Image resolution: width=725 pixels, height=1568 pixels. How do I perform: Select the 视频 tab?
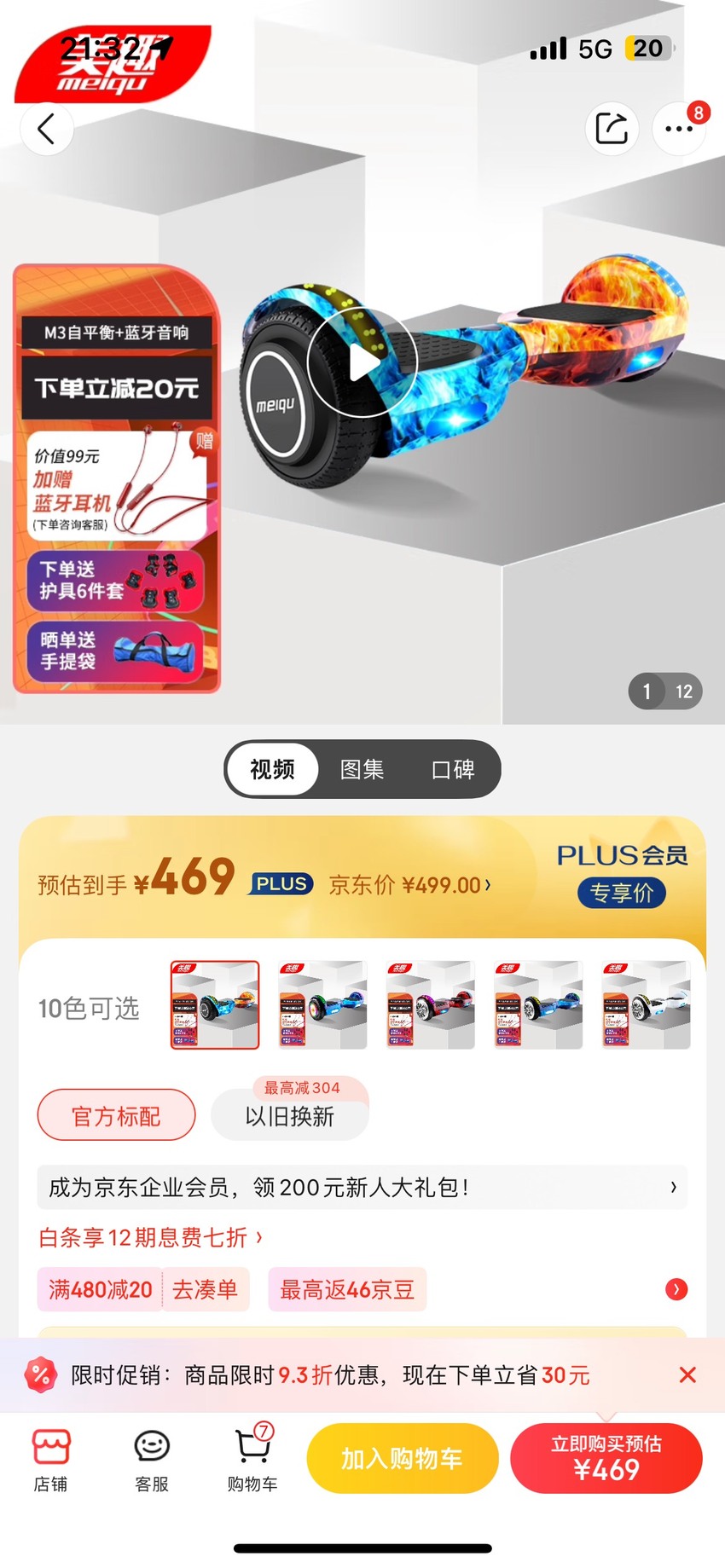[272, 769]
